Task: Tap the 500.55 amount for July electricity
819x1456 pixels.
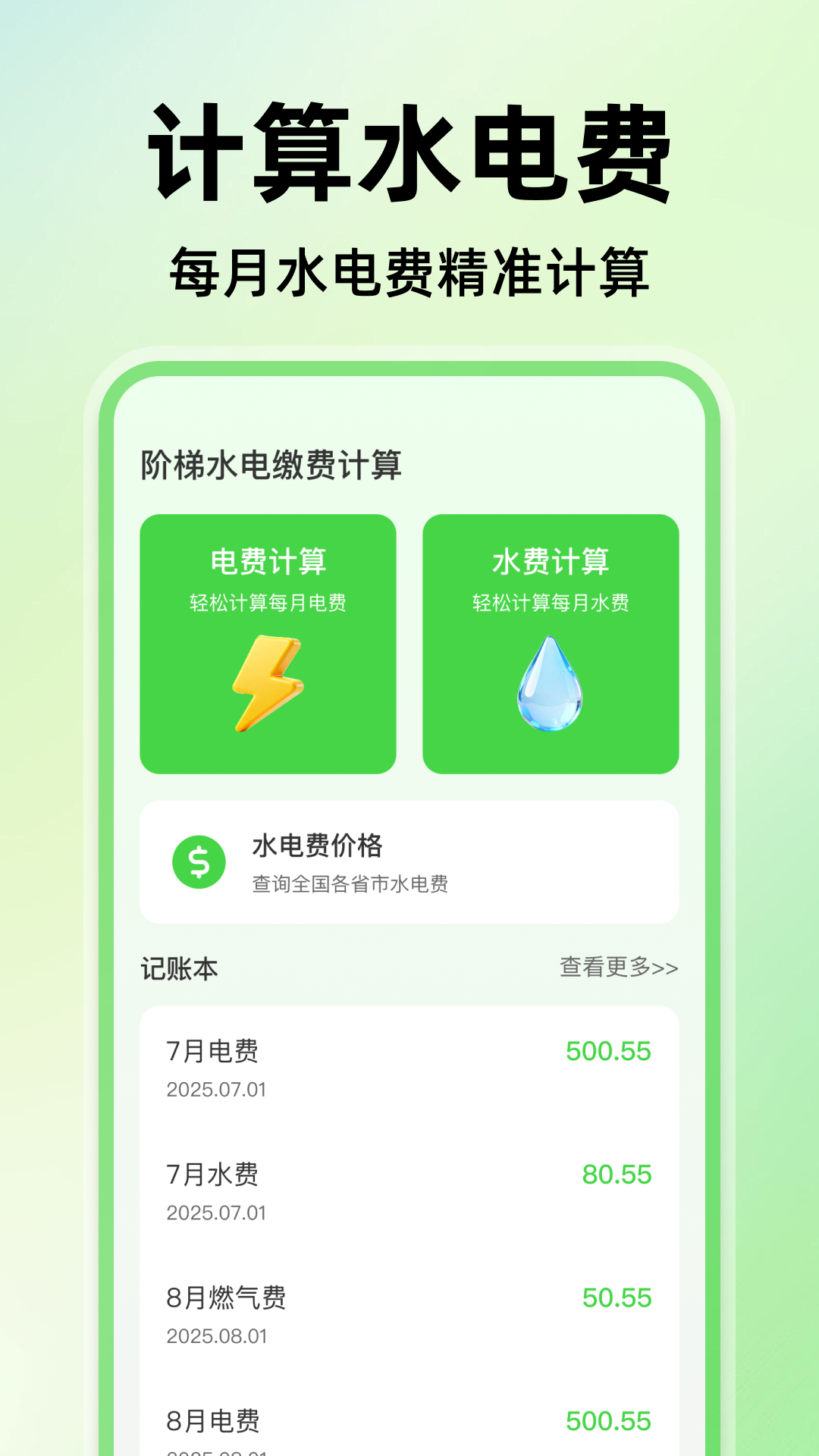Action: (609, 1051)
